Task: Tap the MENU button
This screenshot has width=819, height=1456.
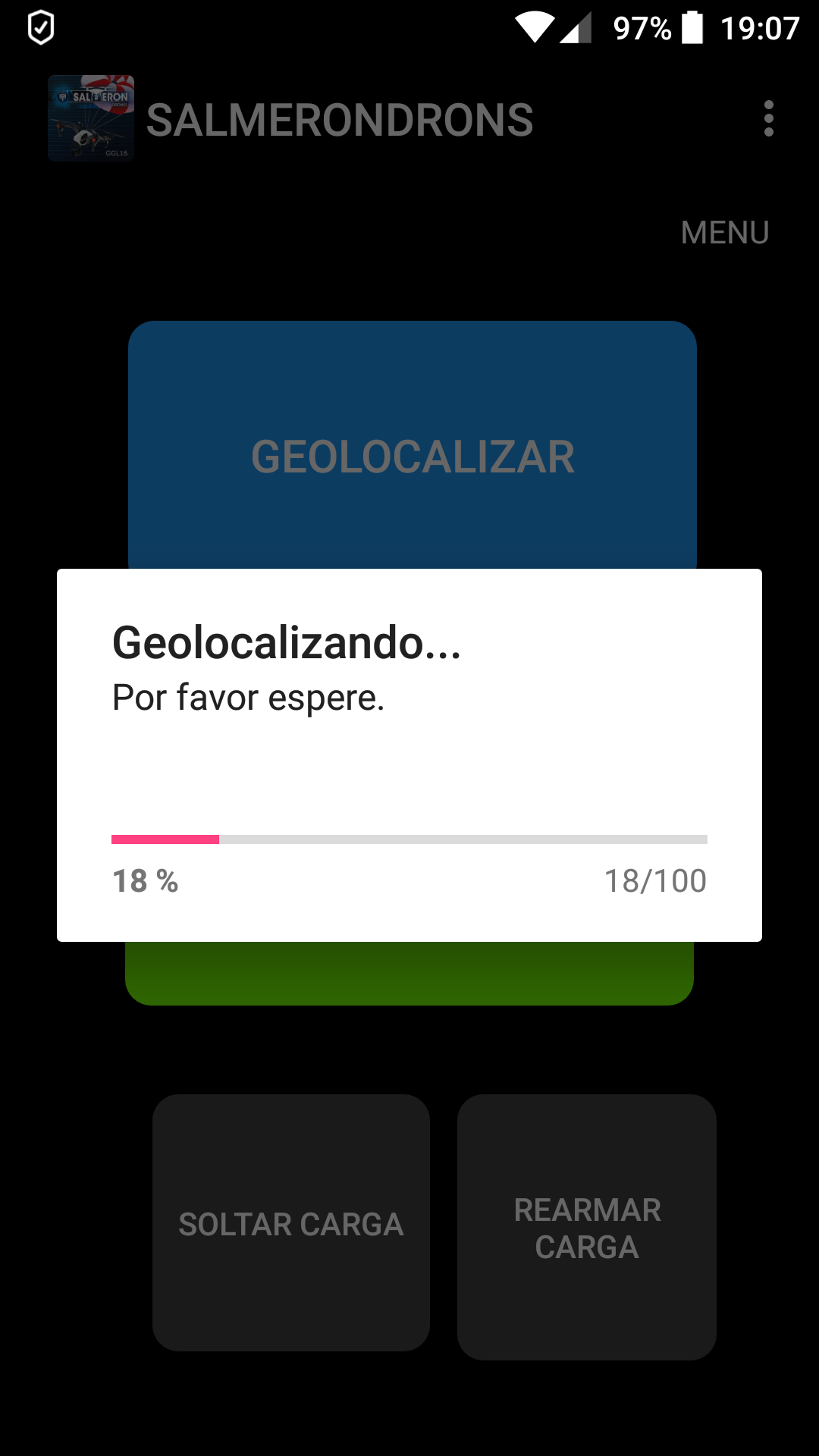Action: [x=724, y=233]
